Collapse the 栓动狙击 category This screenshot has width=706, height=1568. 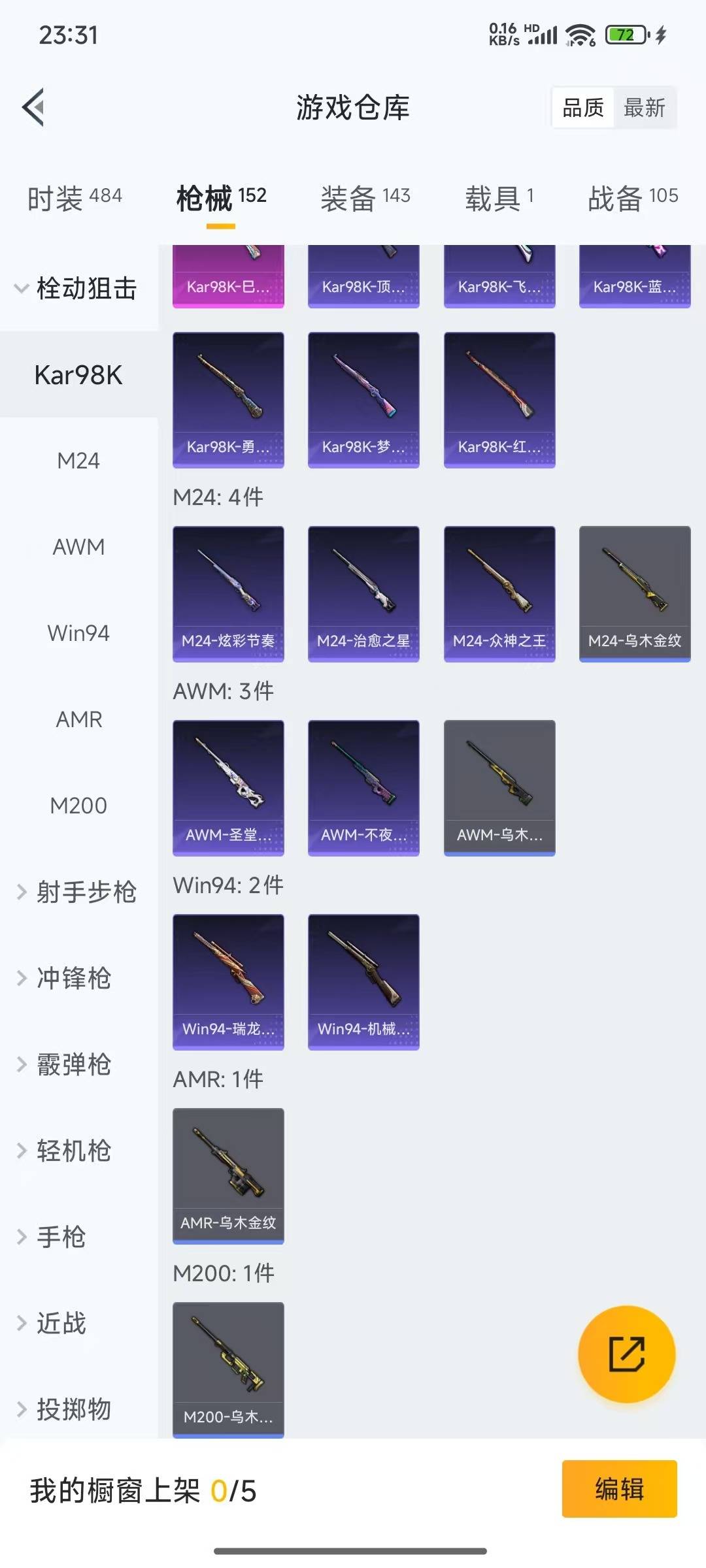pos(78,288)
